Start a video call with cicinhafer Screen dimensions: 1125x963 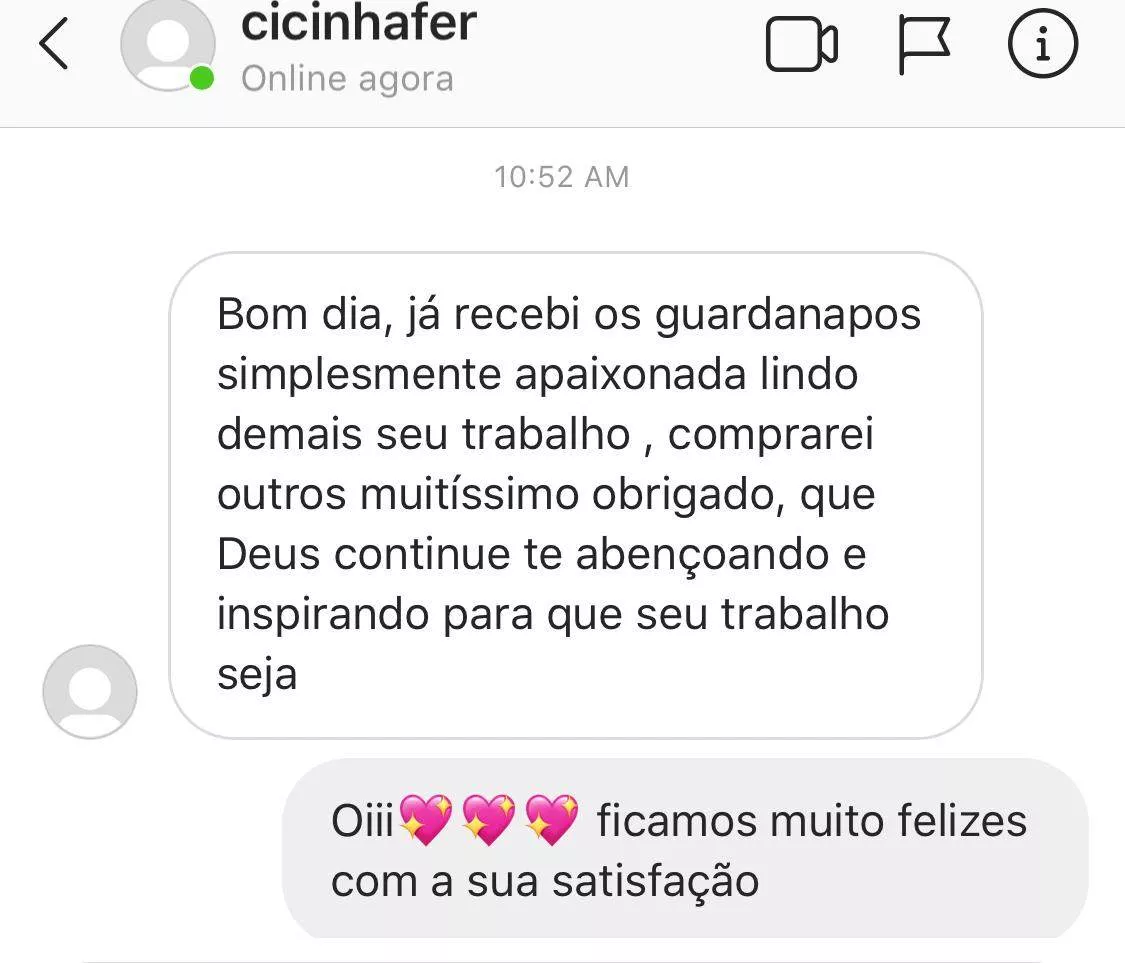click(801, 46)
